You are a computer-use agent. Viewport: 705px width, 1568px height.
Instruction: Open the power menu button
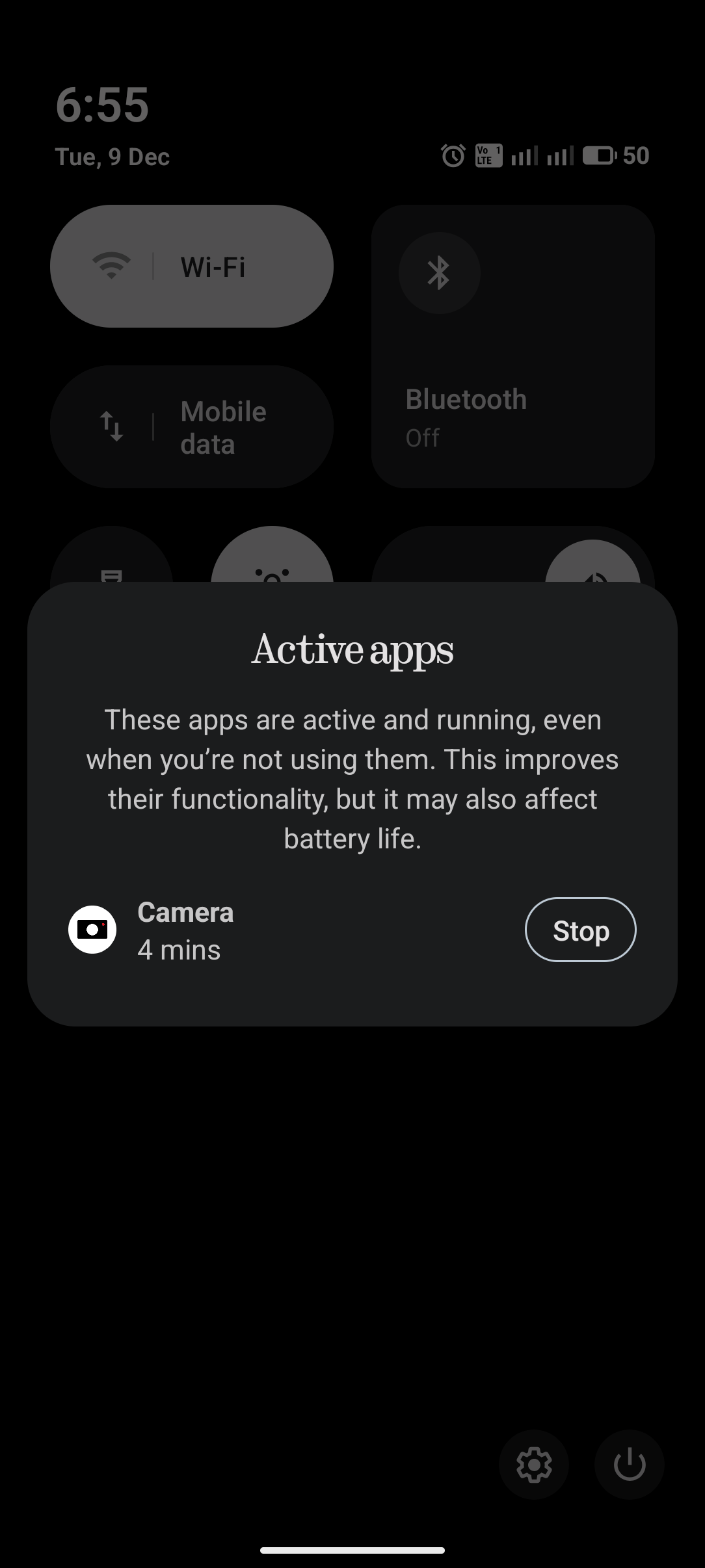pyautogui.click(x=629, y=1465)
